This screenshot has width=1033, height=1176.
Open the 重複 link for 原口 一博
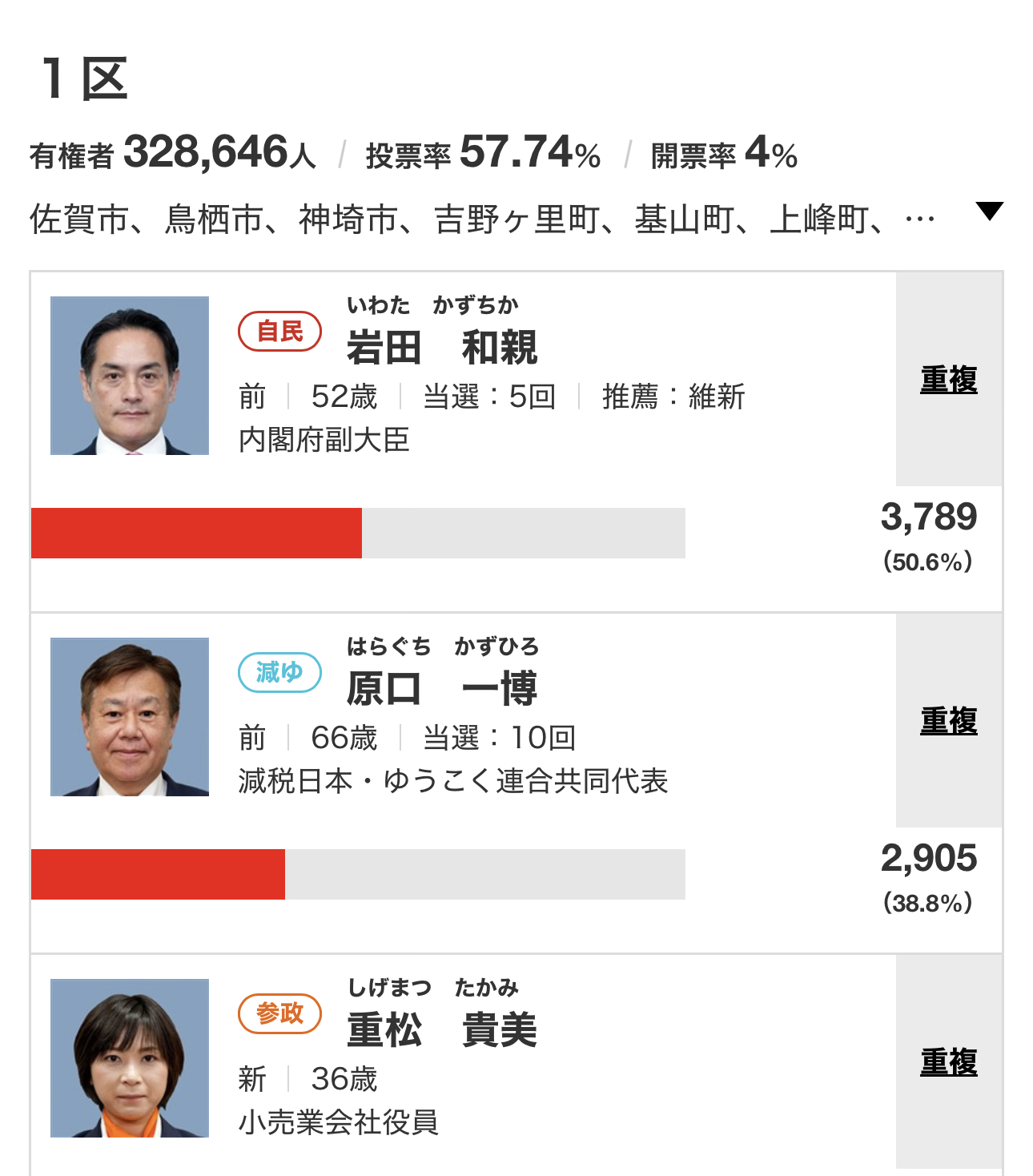(x=949, y=720)
